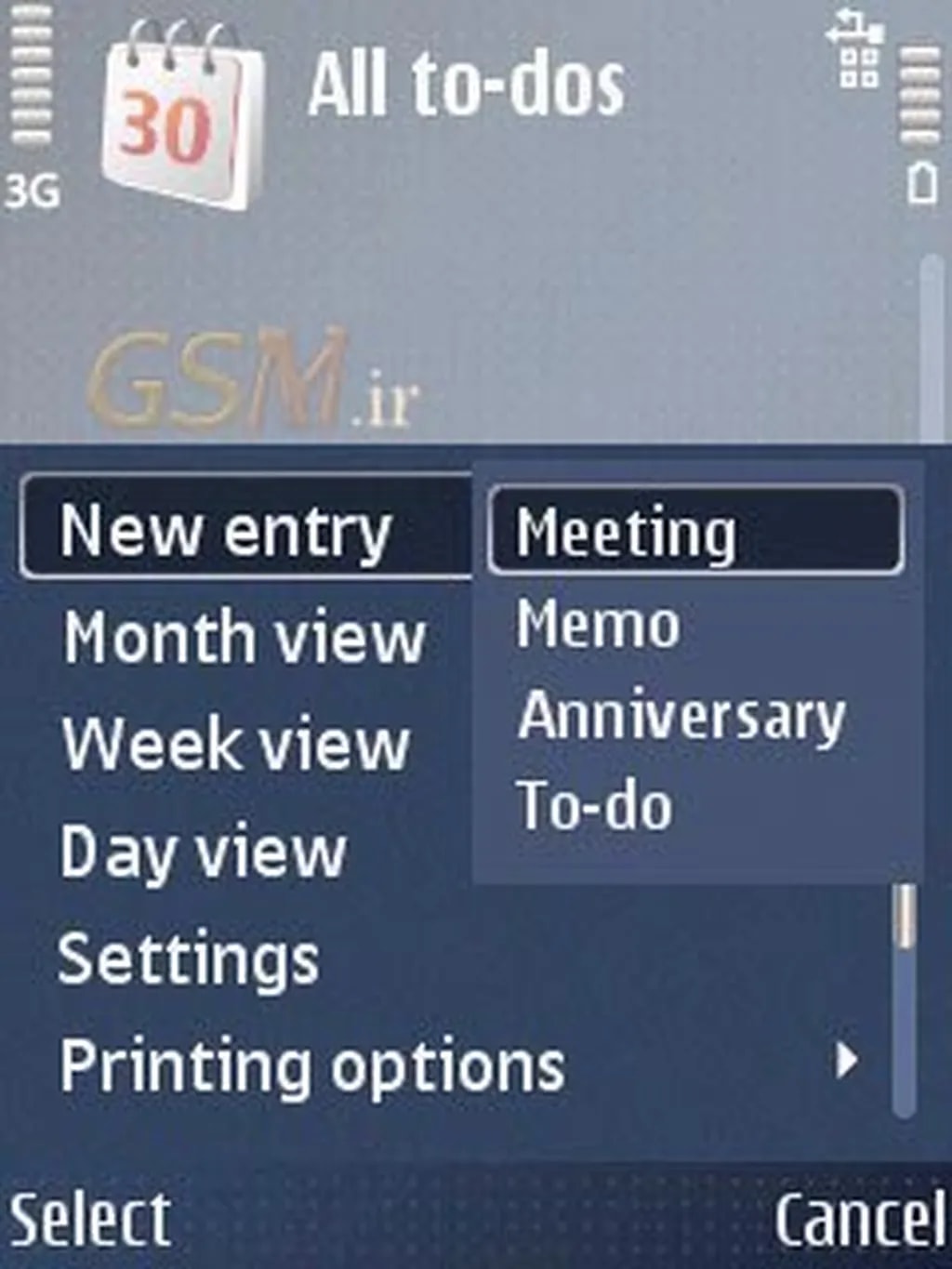Create a new Anniversary entry
952x1269 pixels.
click(681, 717)
